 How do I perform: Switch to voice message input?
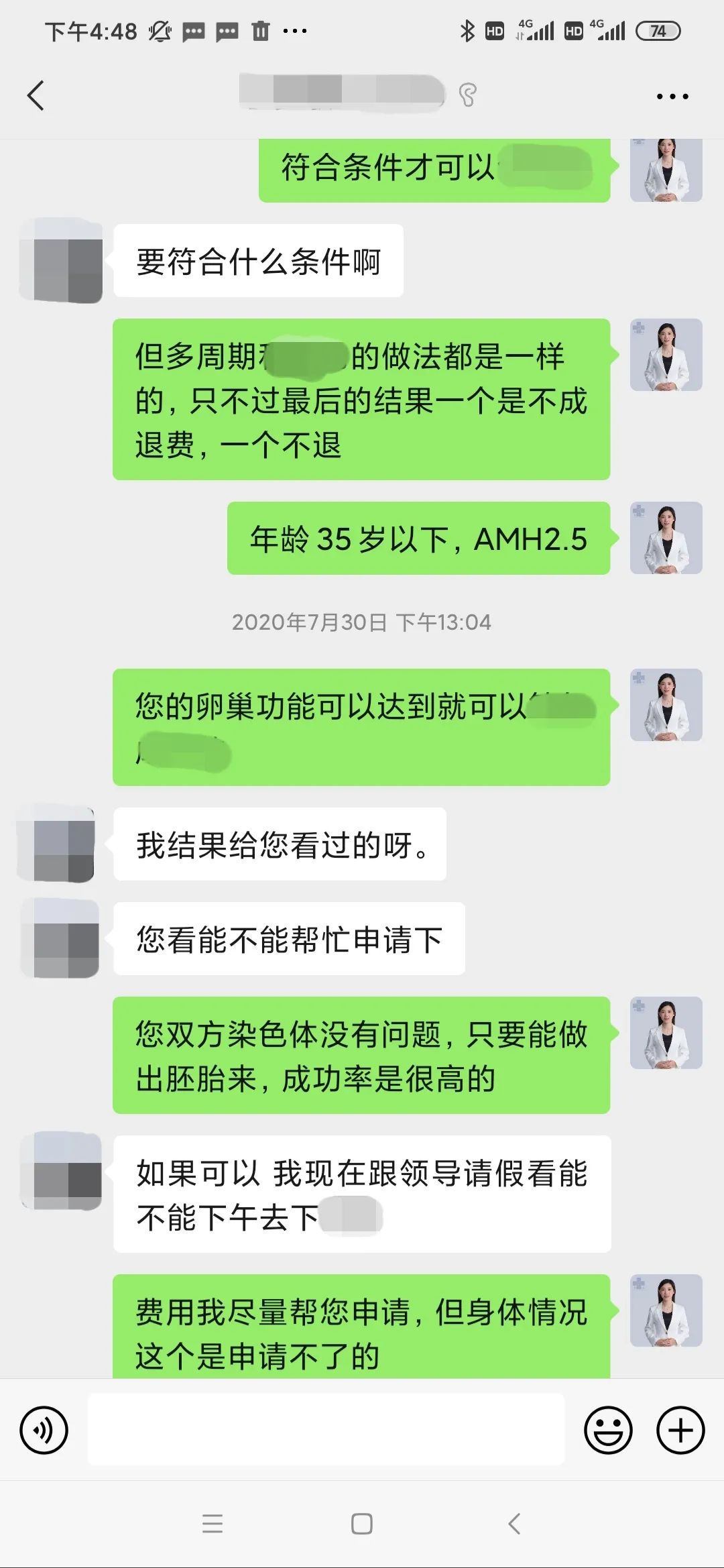(44, 1430)
